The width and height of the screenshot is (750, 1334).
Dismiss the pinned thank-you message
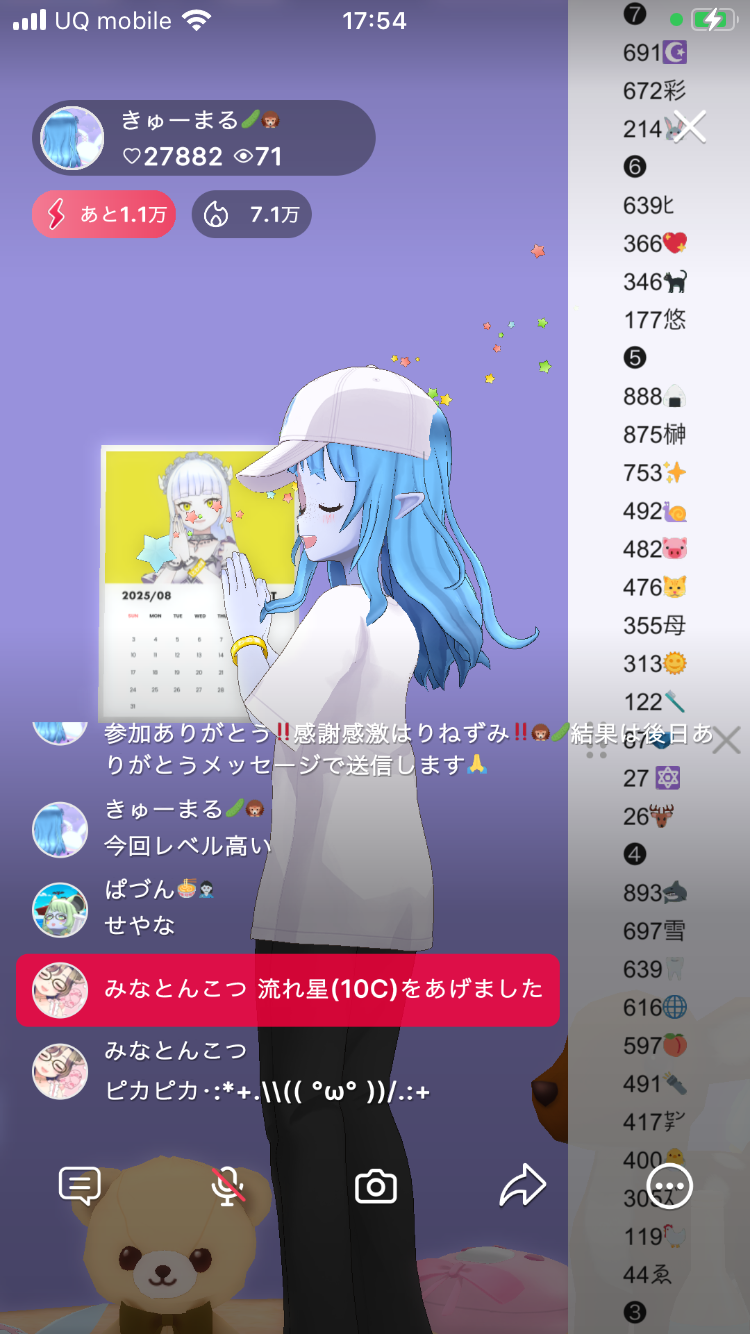tap(727, 741)
